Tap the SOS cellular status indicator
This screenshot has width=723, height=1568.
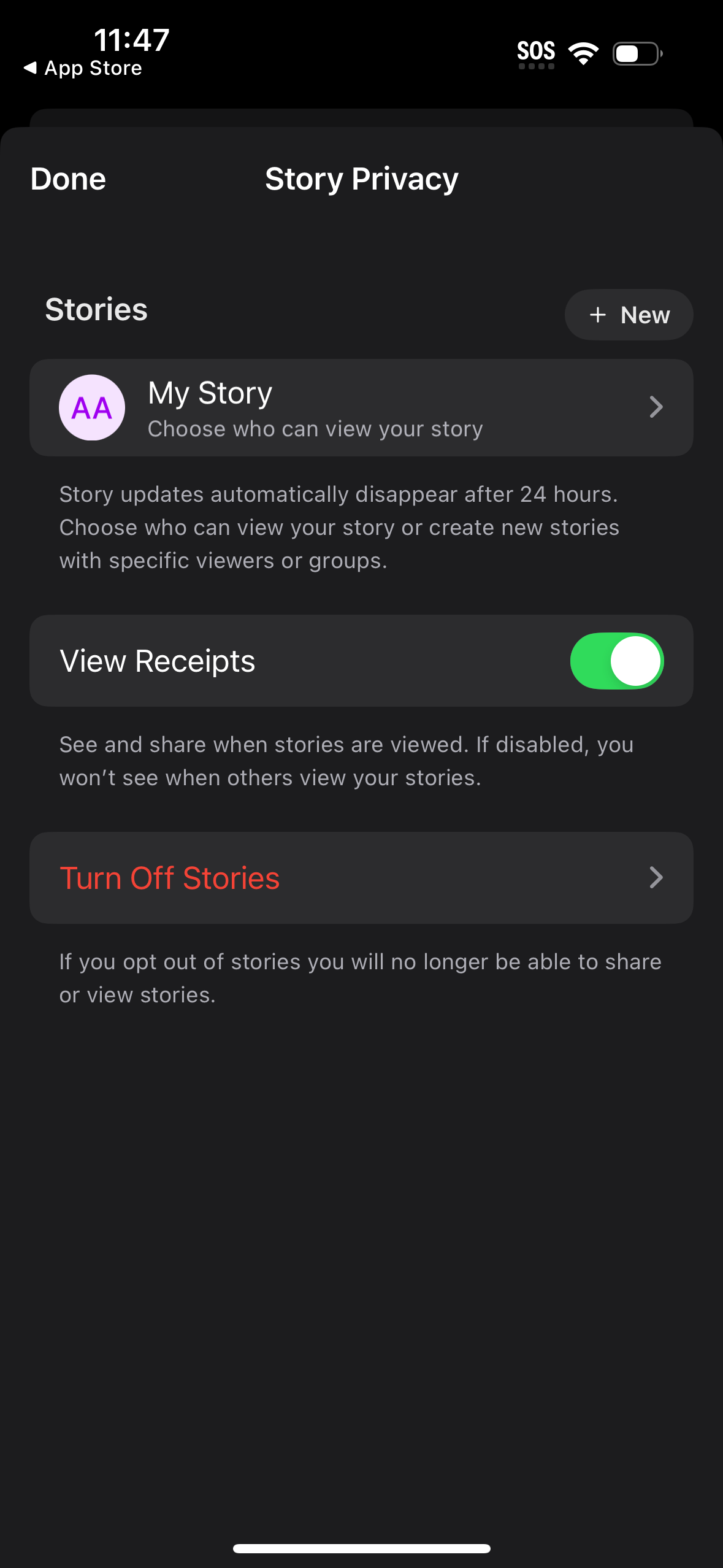click(536, 52)
